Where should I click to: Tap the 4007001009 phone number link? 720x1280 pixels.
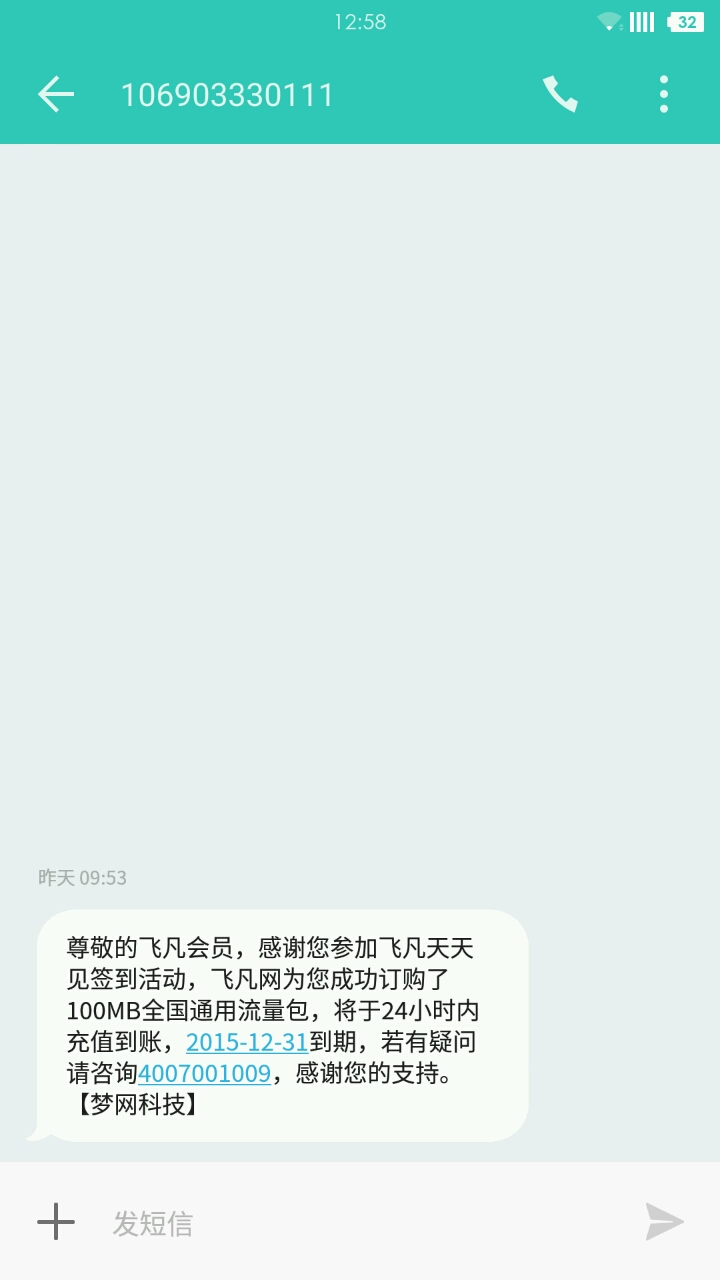204,1074
